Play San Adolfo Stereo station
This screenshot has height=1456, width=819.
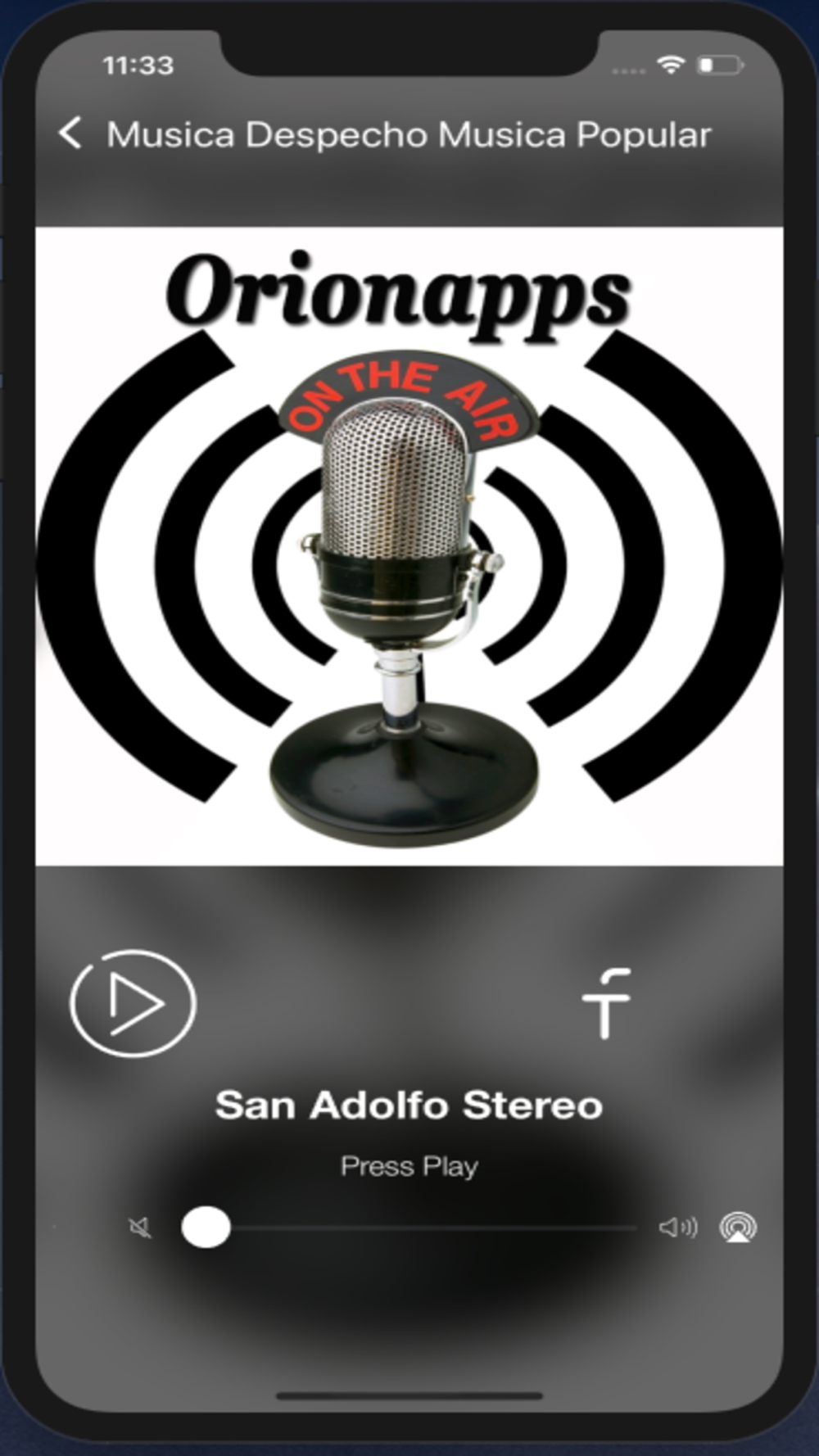click(x=133, y=1003)
